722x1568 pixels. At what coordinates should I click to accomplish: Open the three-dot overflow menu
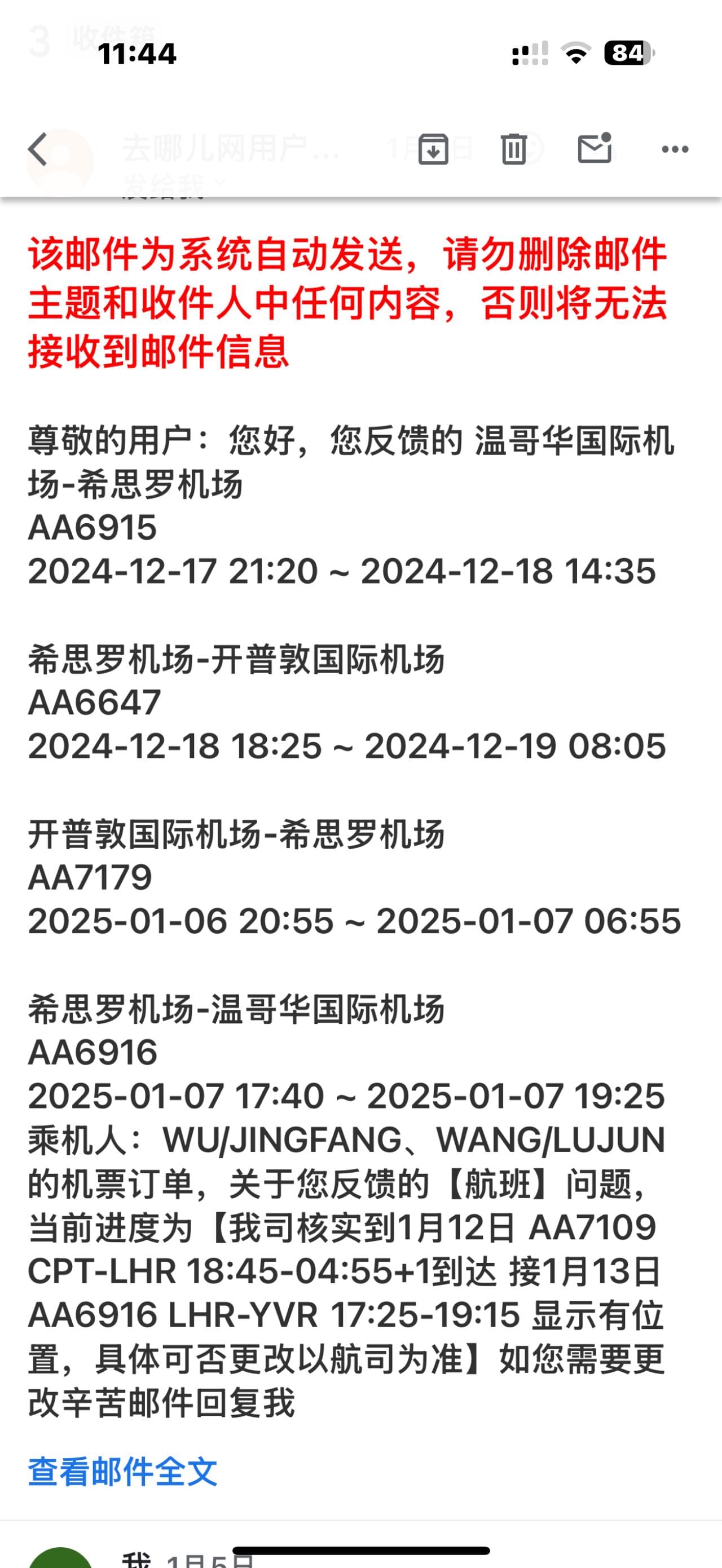pyautogui.click(x=675, y=149)
